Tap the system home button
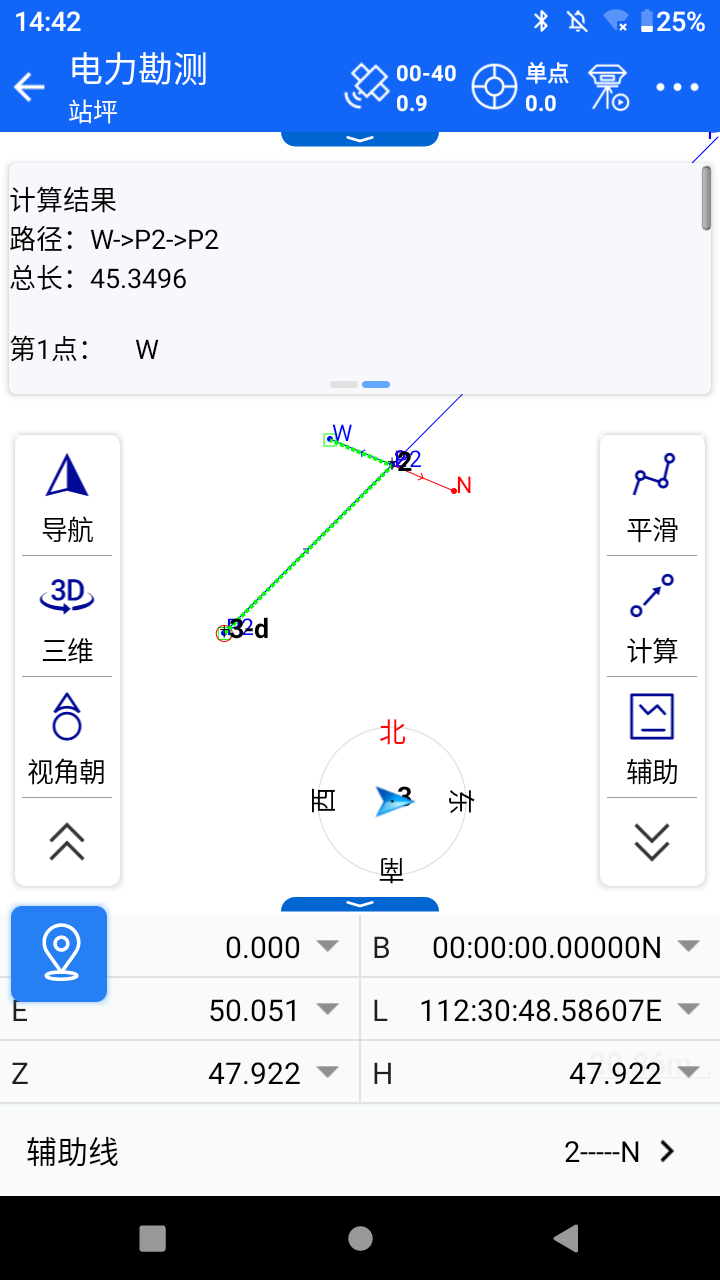Screen dimensions: 720x1280 click(360, 1239)
